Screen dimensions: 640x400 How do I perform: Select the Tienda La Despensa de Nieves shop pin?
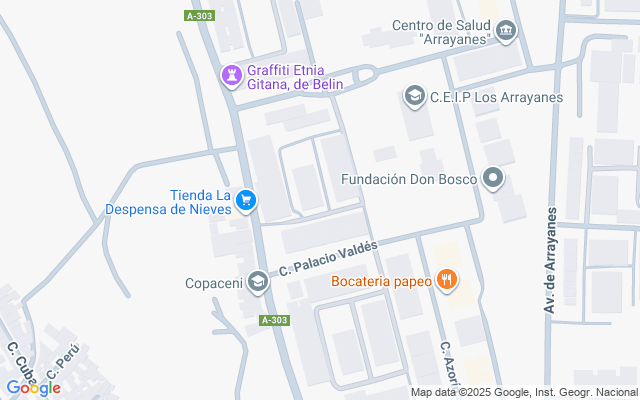point(247,201)
